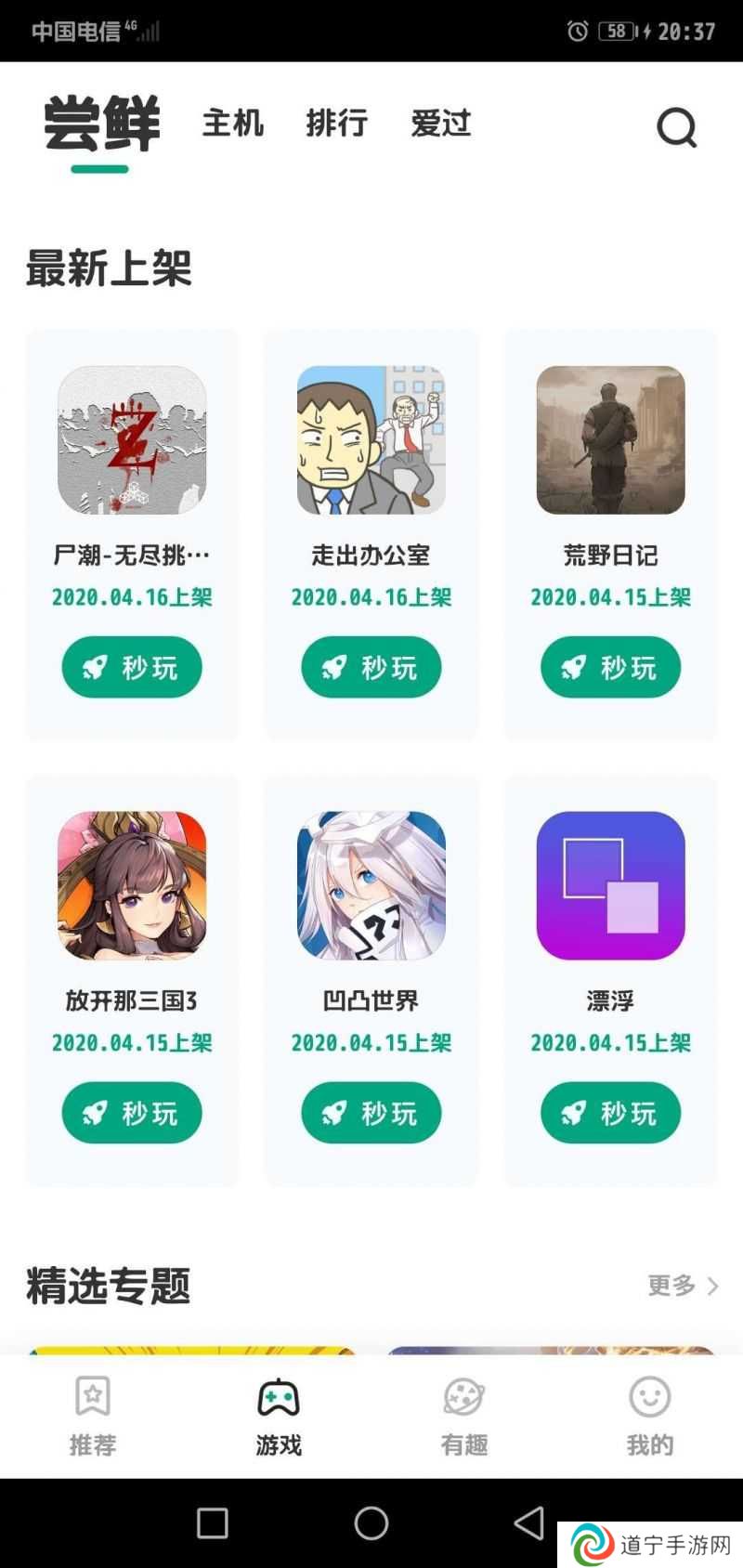Open the search icon

coord(676,128)
